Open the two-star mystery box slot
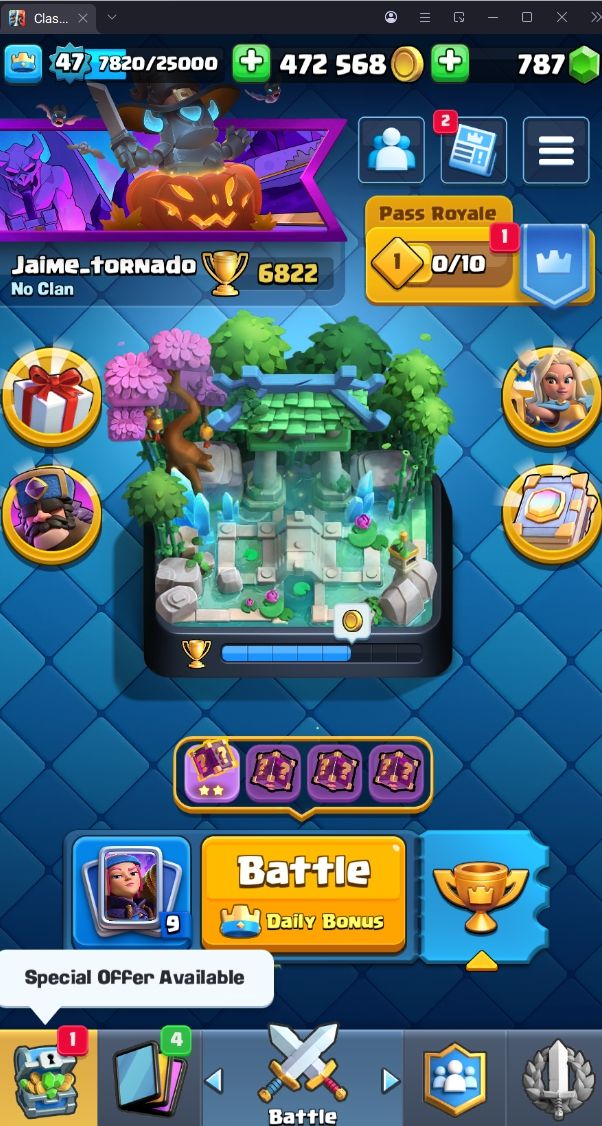 point(212,772)
